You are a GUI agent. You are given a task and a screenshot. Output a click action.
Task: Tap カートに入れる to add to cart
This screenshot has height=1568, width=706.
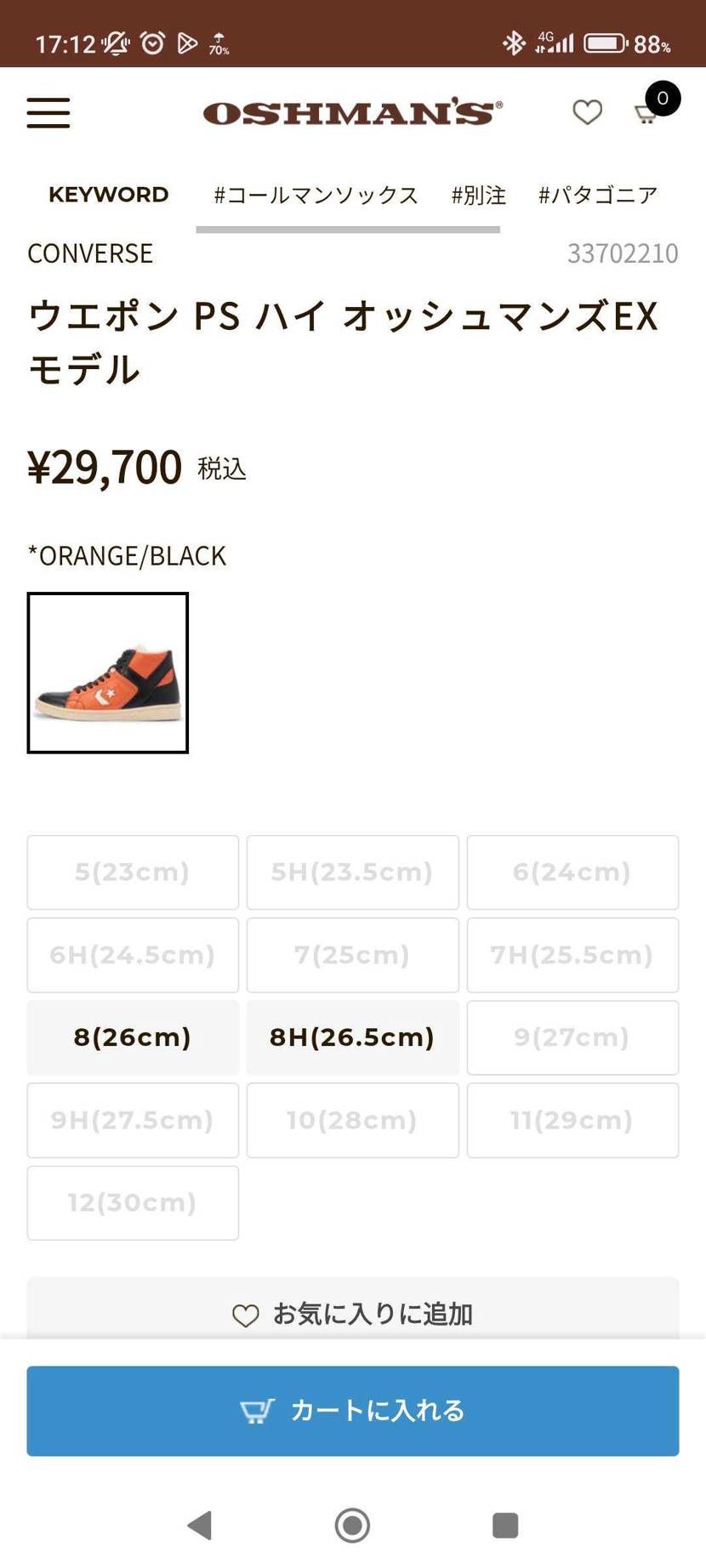click(x=352, y=1411)
